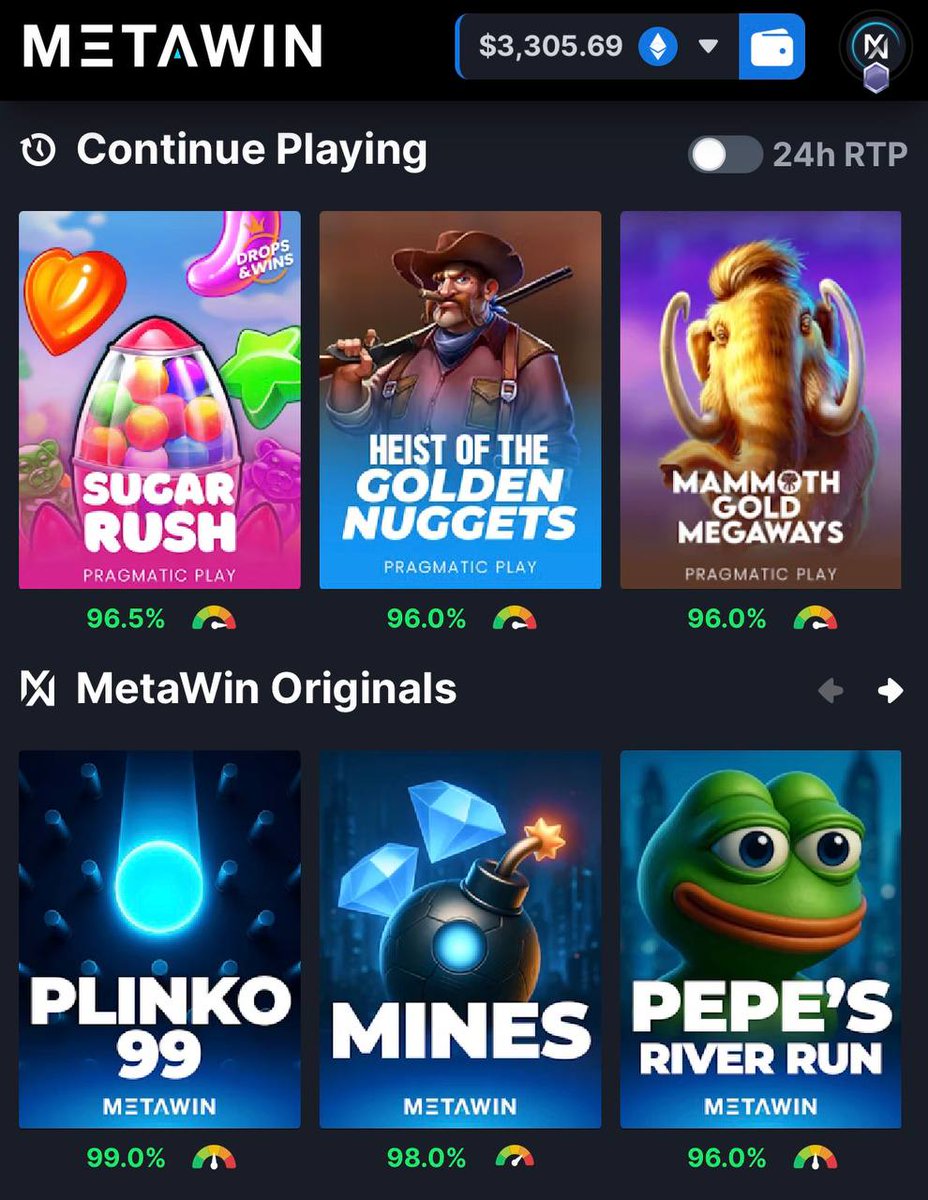Open the wallet button
This screenshot has height=1200, width=928.
coord(771,46)
